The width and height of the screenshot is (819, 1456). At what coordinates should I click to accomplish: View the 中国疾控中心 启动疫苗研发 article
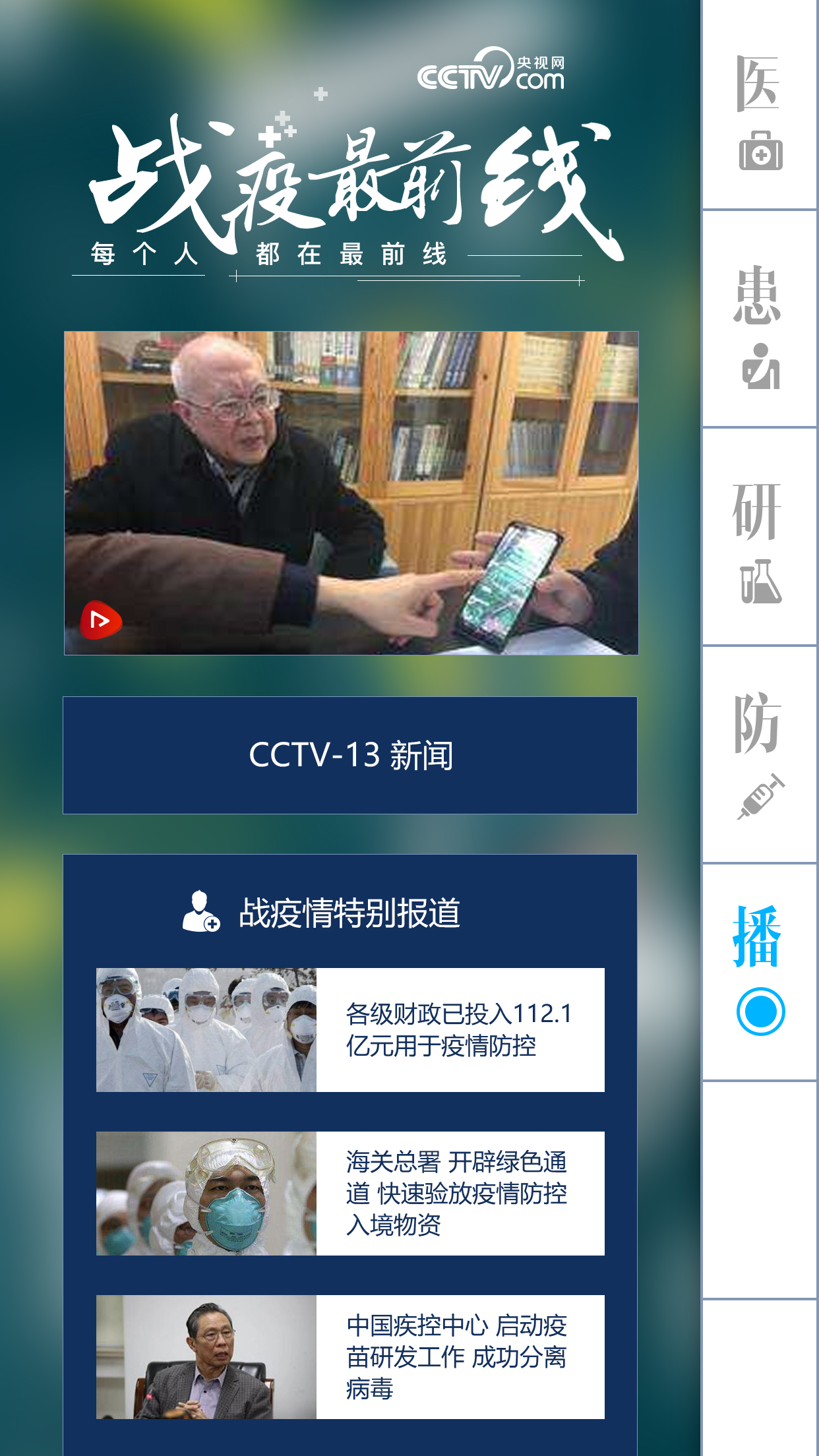[x=350, y=1356]
